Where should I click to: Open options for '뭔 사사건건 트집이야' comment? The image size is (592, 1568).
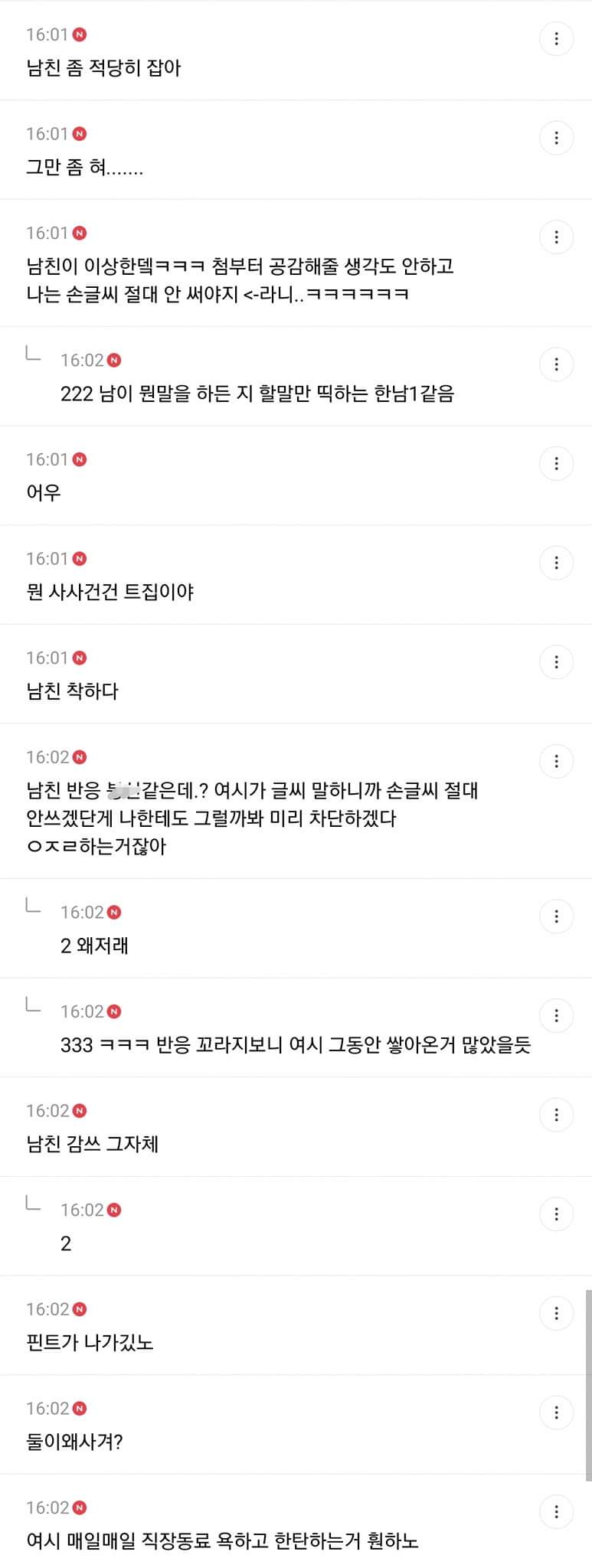(x=556, y=563)
